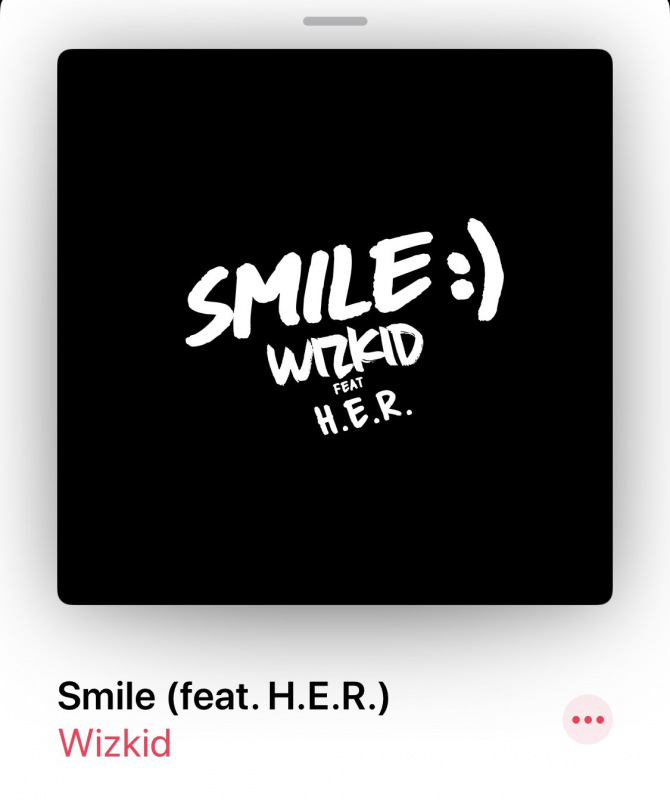Viewport: 670px width, 800px height.
Task: Open the more options menu for Smile
Action: 587,719
